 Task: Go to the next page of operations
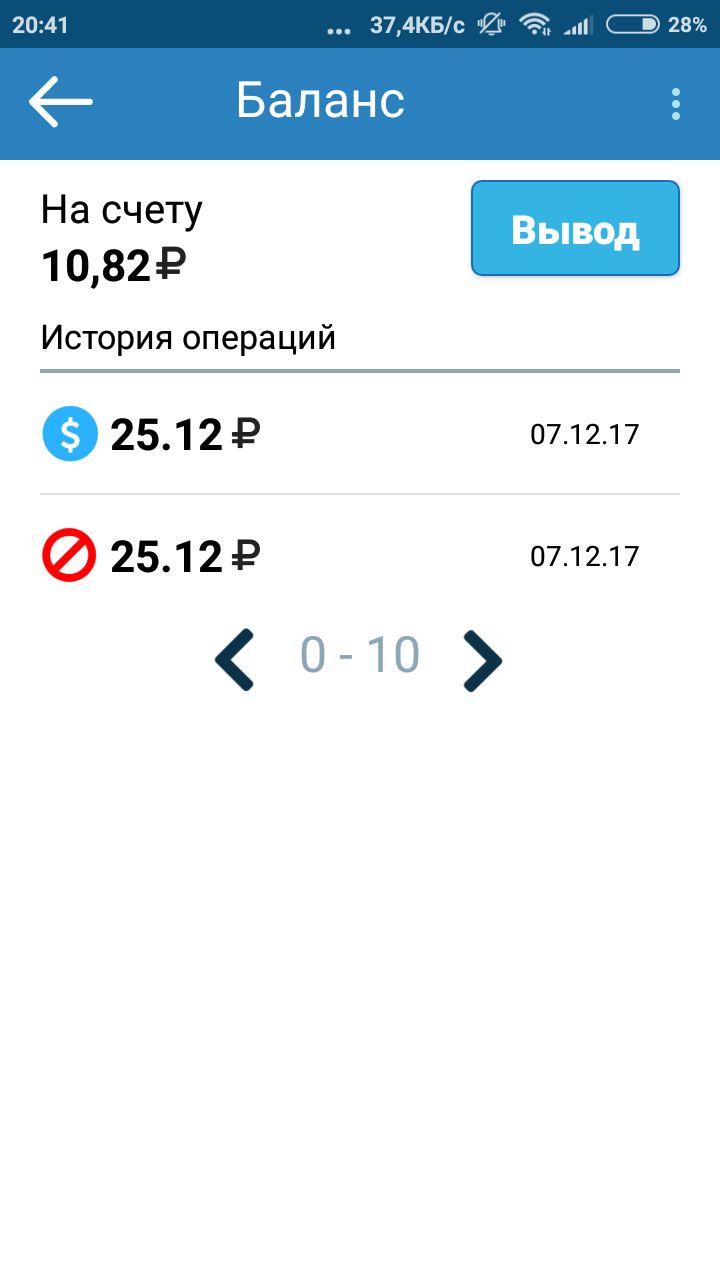point(482,659)
